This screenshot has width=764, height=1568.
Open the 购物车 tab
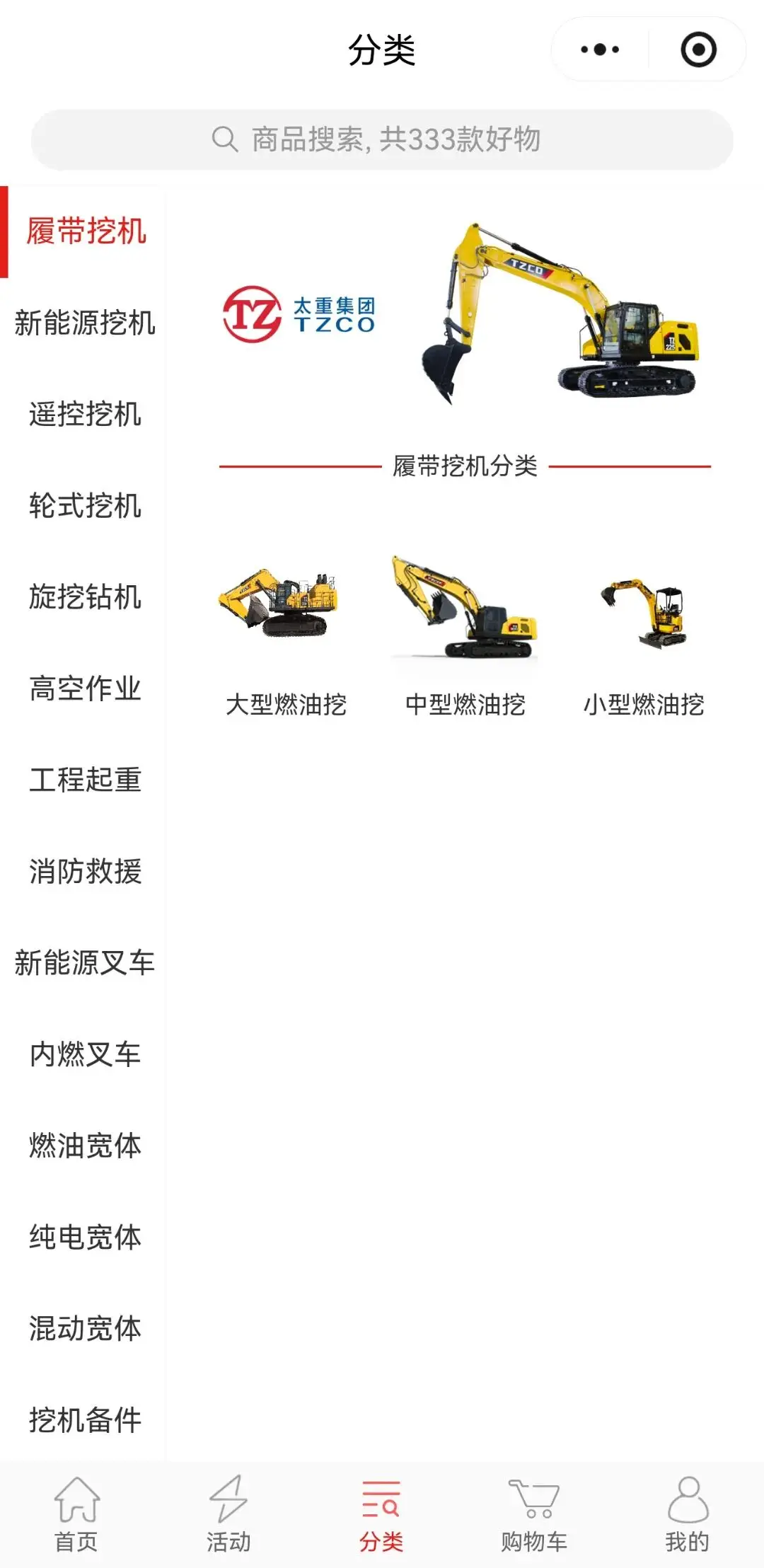[x=534, y=1513]
